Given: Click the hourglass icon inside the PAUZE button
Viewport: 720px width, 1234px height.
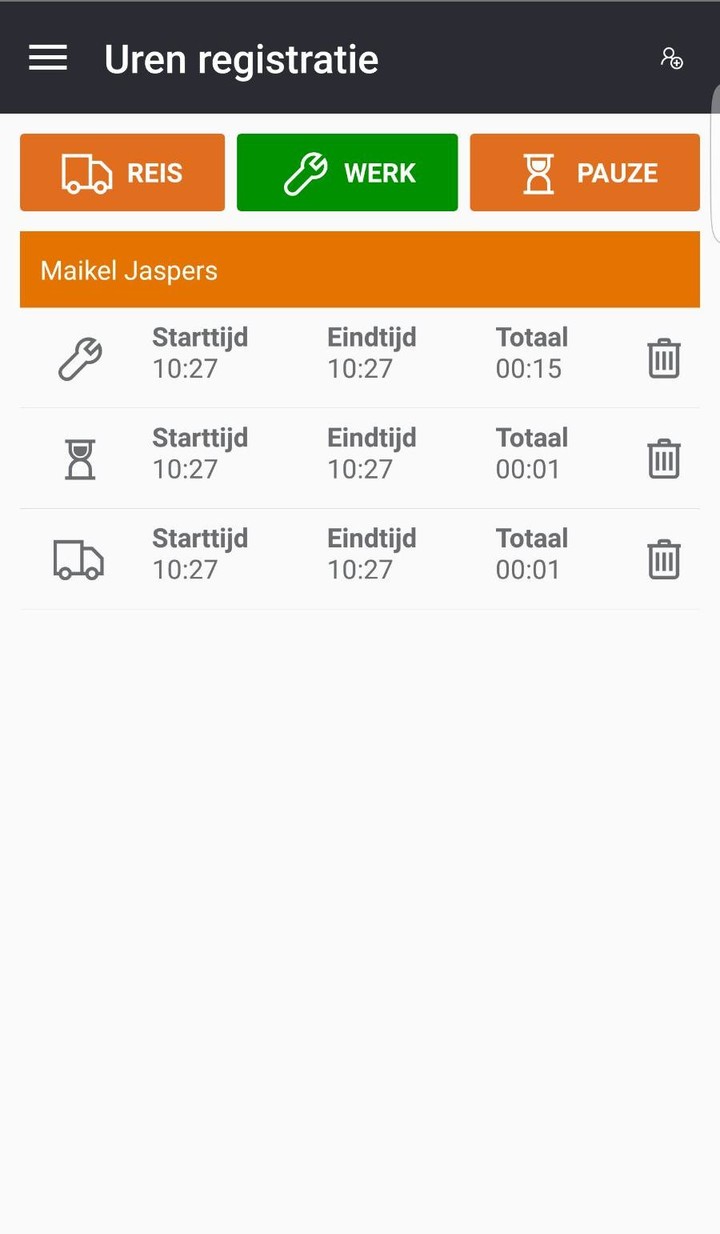Looking at the screenshot, I should click(540, 172).
